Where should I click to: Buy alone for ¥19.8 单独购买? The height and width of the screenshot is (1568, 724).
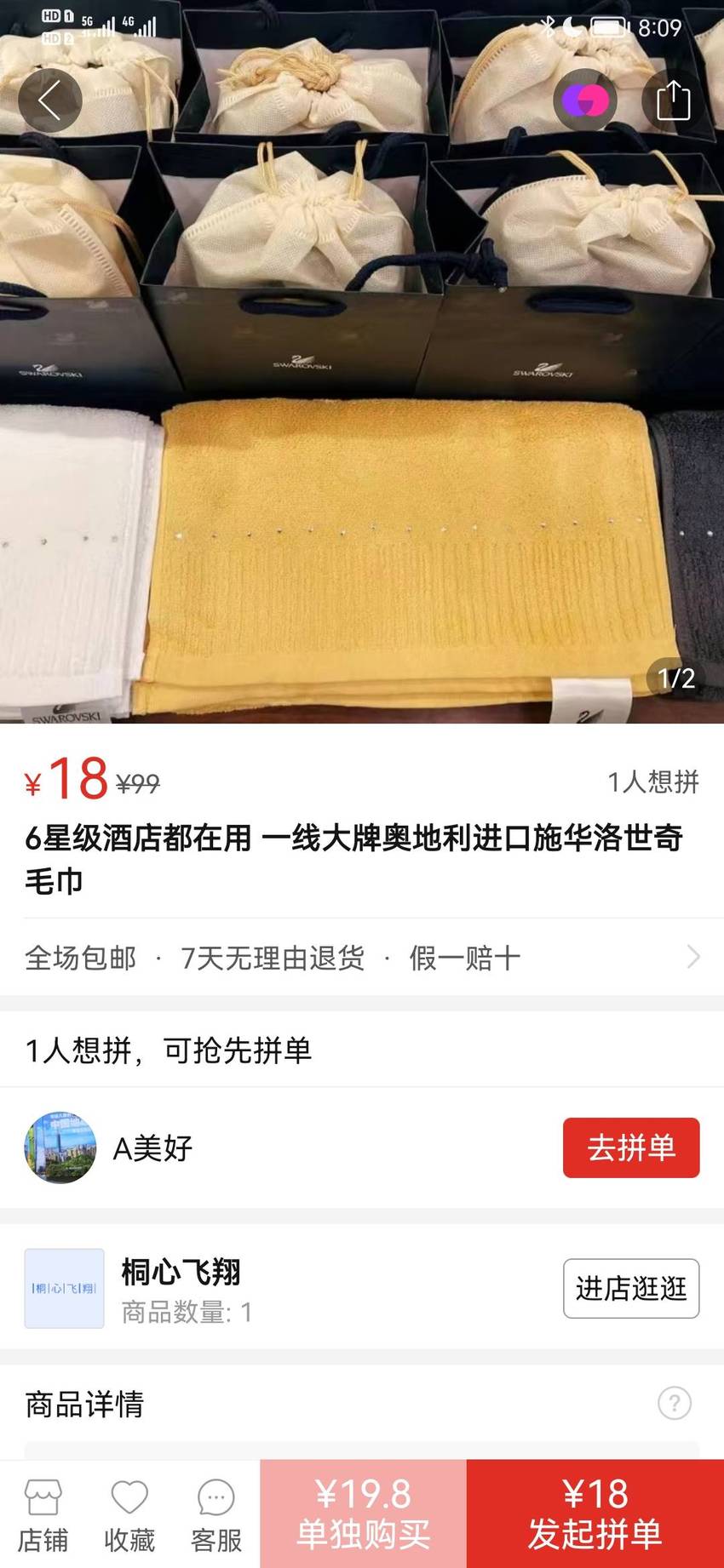pyautogui.click(x=364, y=1514)
